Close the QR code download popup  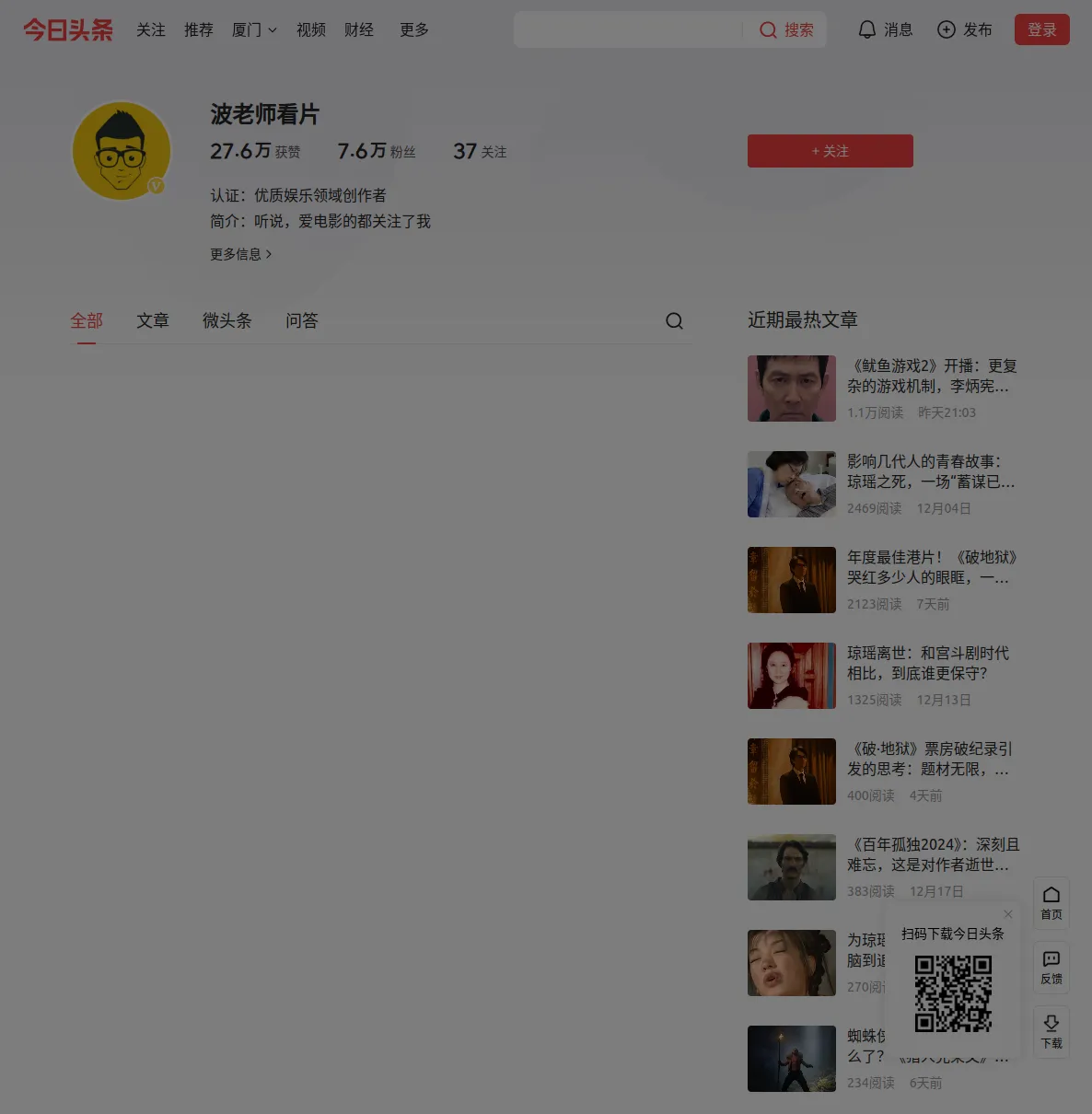pos(1008,914)
